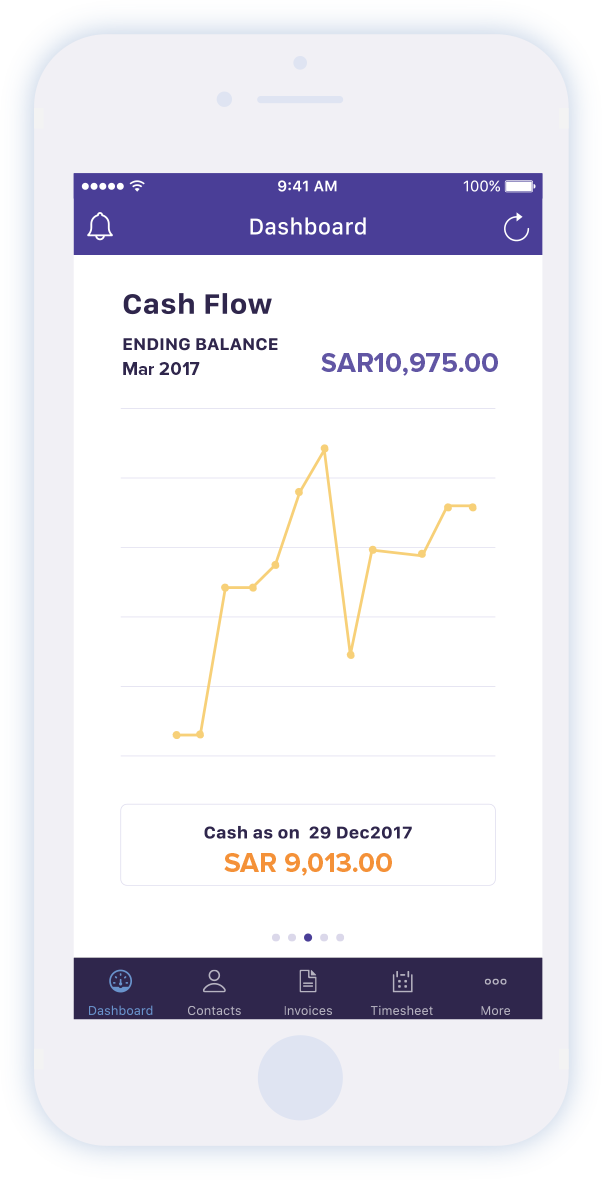Select the Dashboard tab
602x1180 pixels.
pos(121,991)
